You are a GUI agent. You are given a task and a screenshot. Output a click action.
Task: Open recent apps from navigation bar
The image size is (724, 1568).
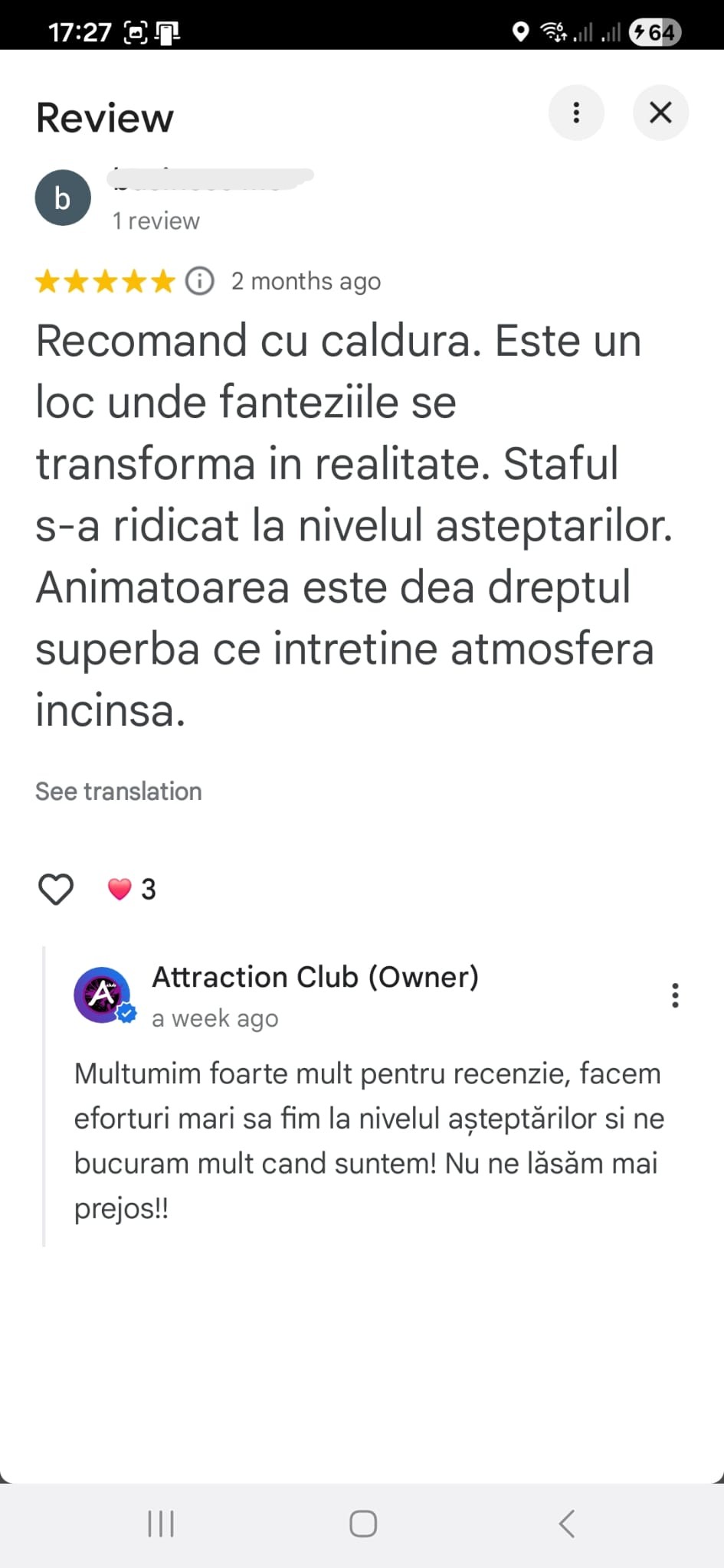click(x=161, y=1524)
